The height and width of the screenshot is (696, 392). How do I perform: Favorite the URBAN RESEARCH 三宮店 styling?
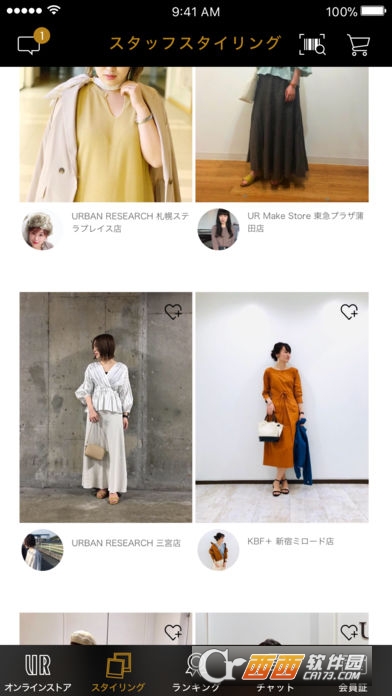173,312
